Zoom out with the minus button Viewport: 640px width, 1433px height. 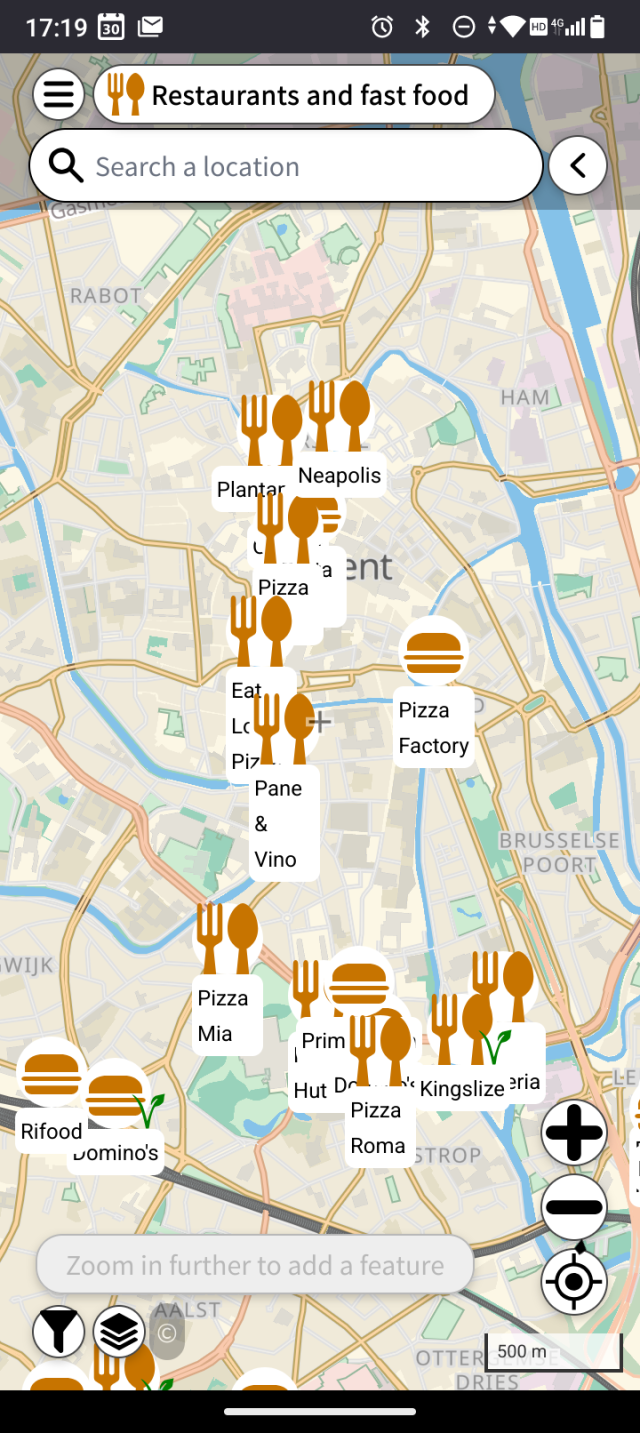point(573,1207)
